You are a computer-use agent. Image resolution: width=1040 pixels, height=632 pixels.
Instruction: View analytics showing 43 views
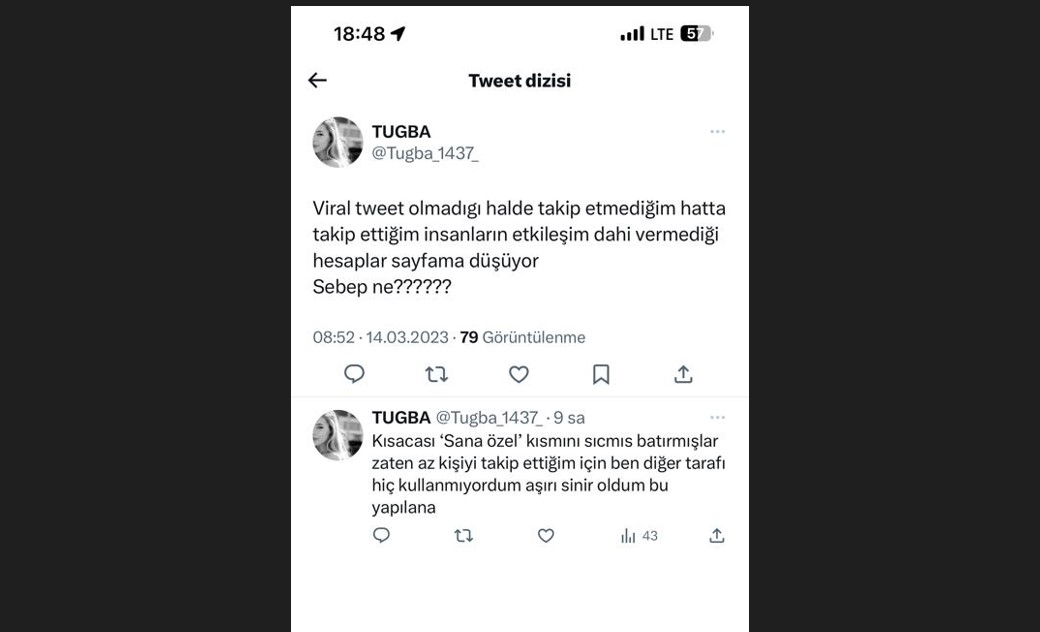pyautogui.click(x=638, y=536)
